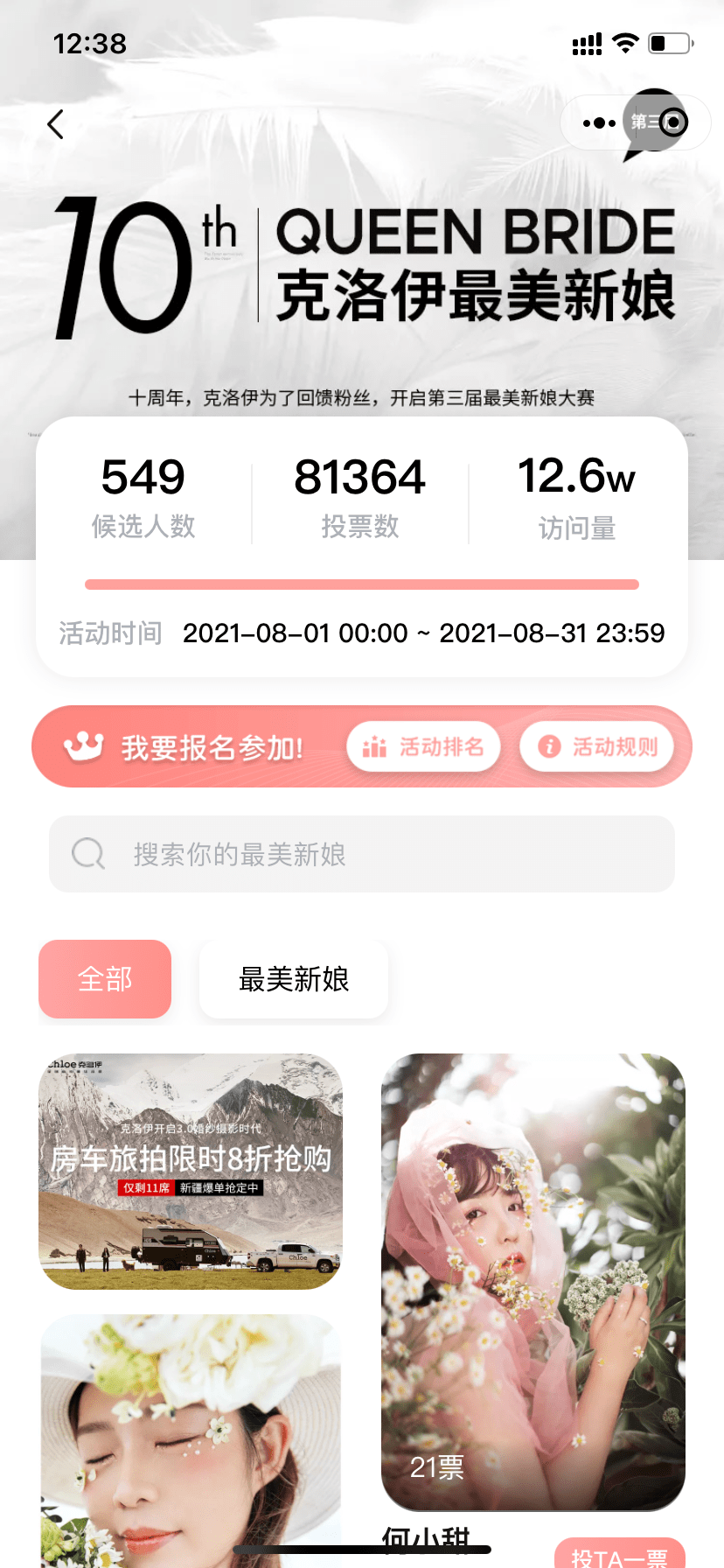
Task: Tap the back arrow at top left
Action: click(56, 124)
